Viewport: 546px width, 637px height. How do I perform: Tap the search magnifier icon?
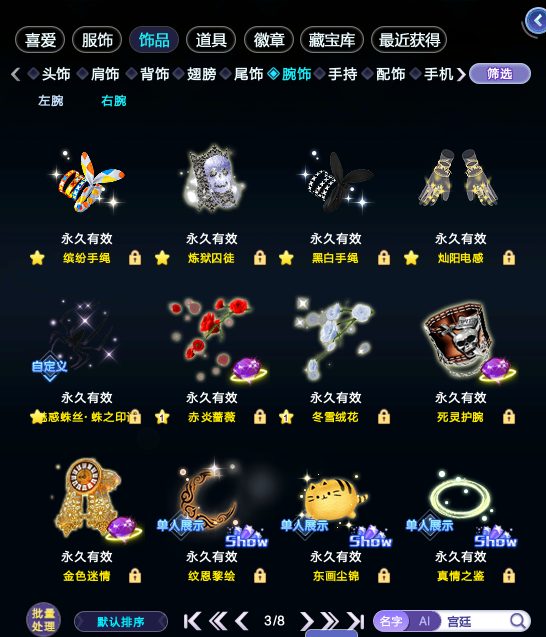(x=518, y=621)
